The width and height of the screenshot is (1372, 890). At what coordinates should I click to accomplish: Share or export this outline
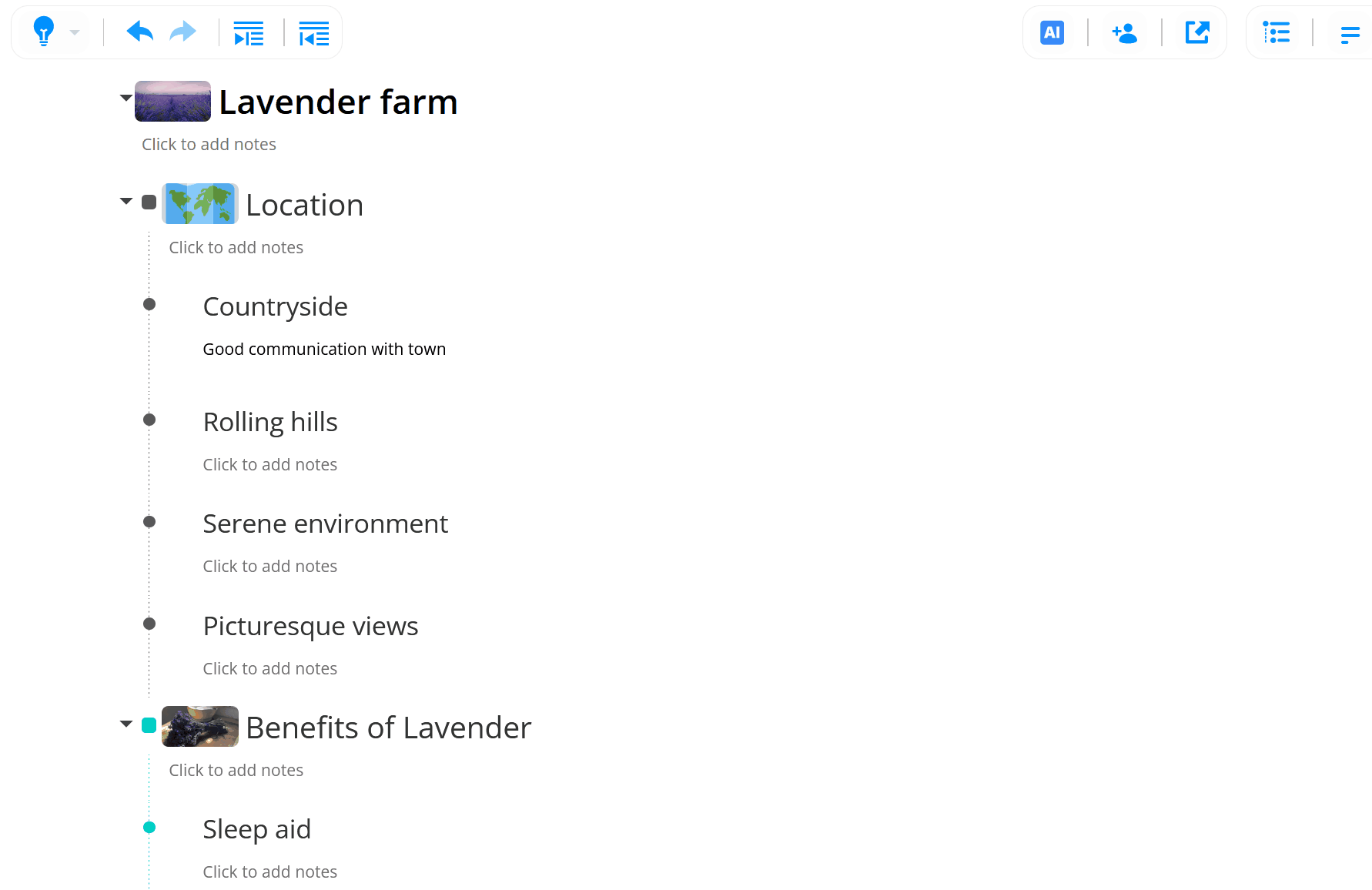(1196, 32)
